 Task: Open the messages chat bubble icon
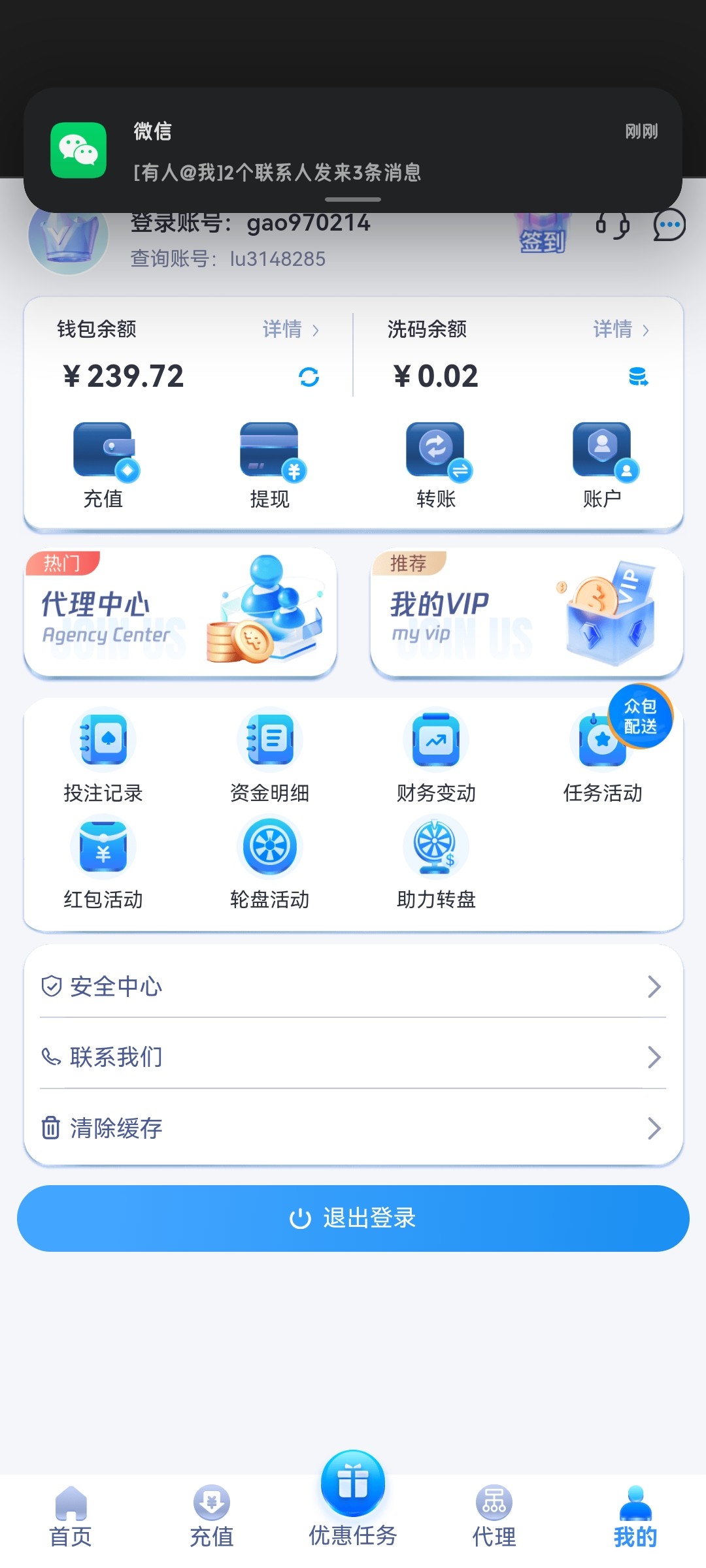click(x=669, y=225)
